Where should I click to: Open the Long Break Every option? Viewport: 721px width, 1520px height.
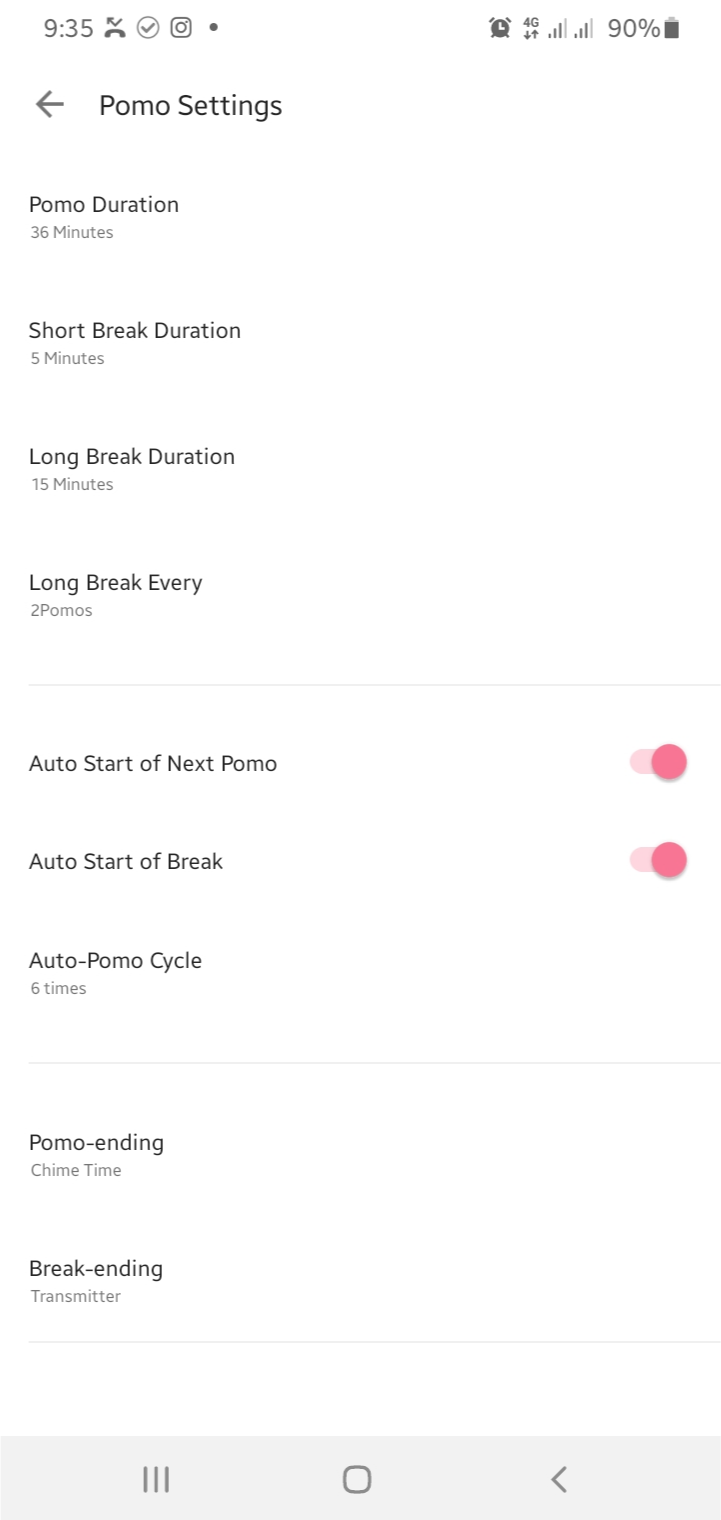coord(360,595)
